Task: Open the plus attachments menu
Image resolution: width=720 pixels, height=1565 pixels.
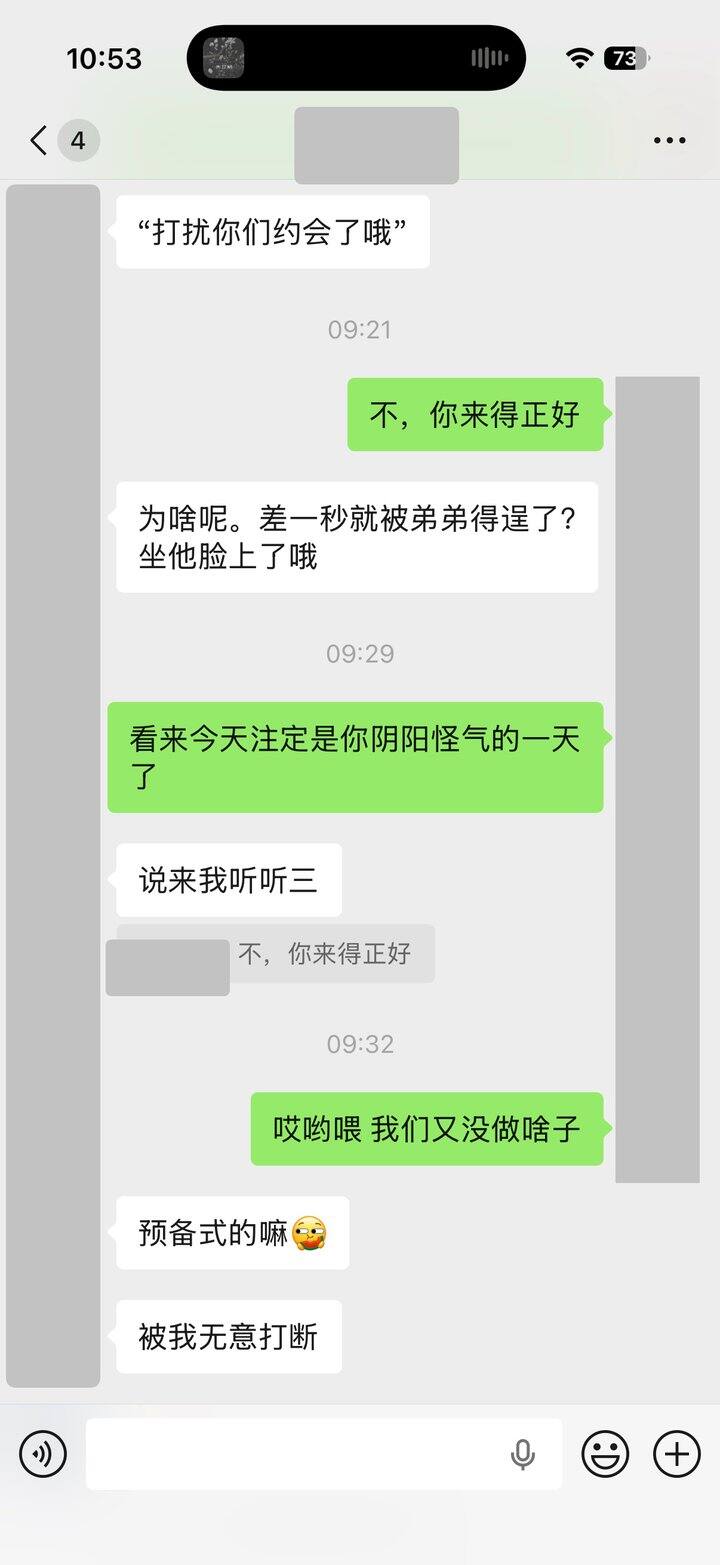Action: (677, 1453)
